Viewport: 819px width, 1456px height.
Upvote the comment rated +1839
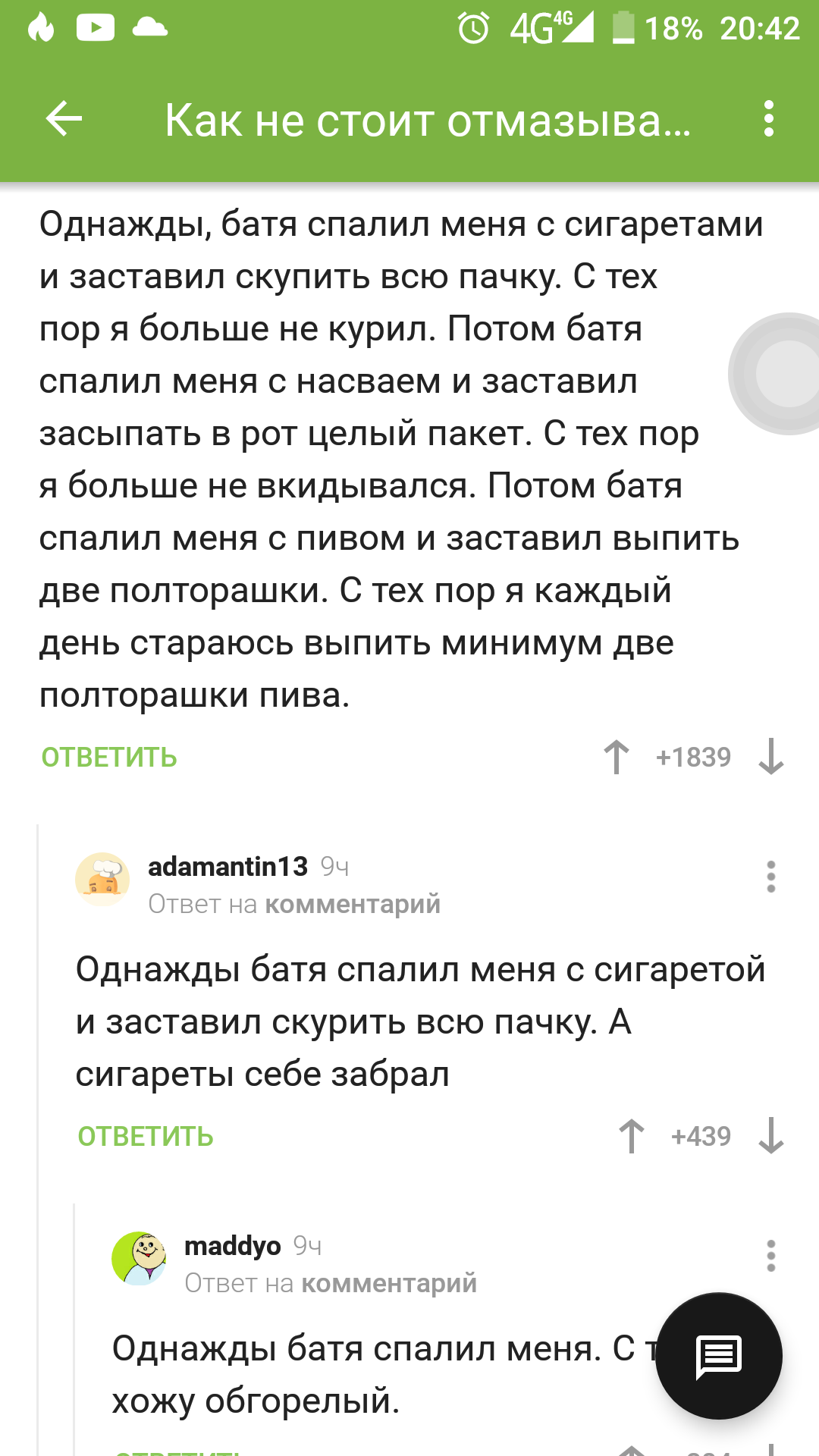pyautogui.click(x=617, y=757)
